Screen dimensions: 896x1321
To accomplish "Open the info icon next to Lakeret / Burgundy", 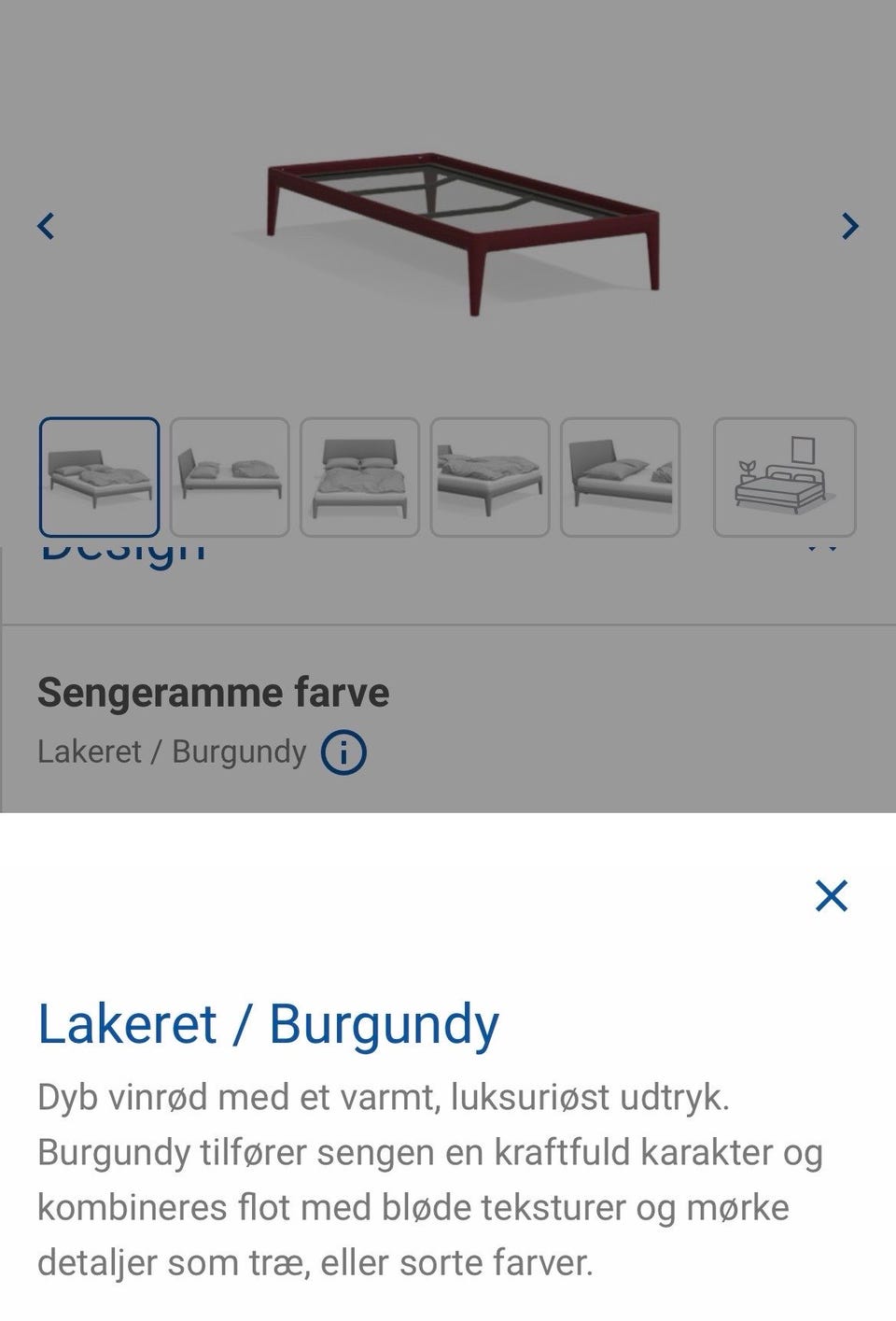I will 344,752.
